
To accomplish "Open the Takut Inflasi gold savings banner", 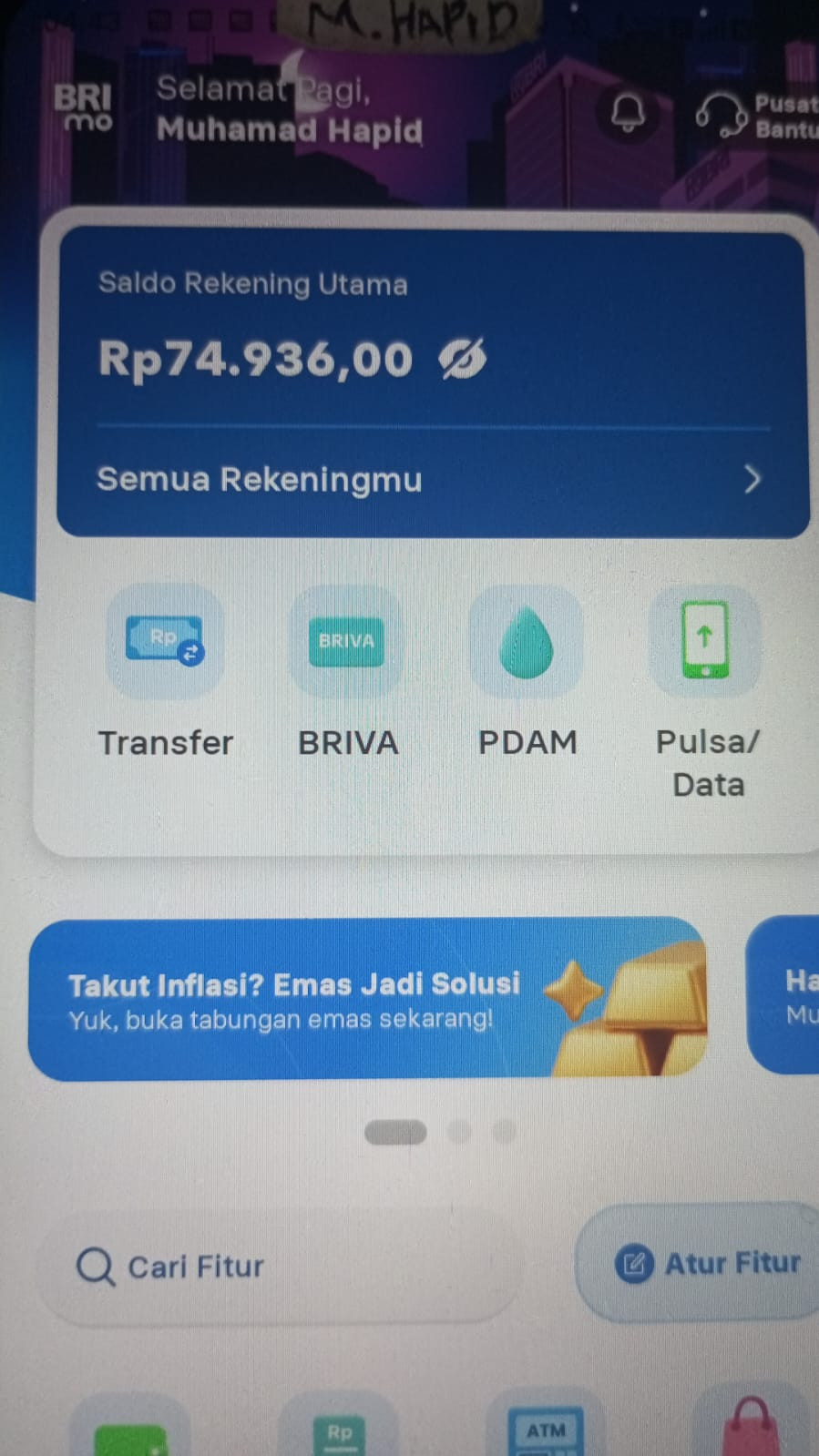I will (x=368, y=999).
